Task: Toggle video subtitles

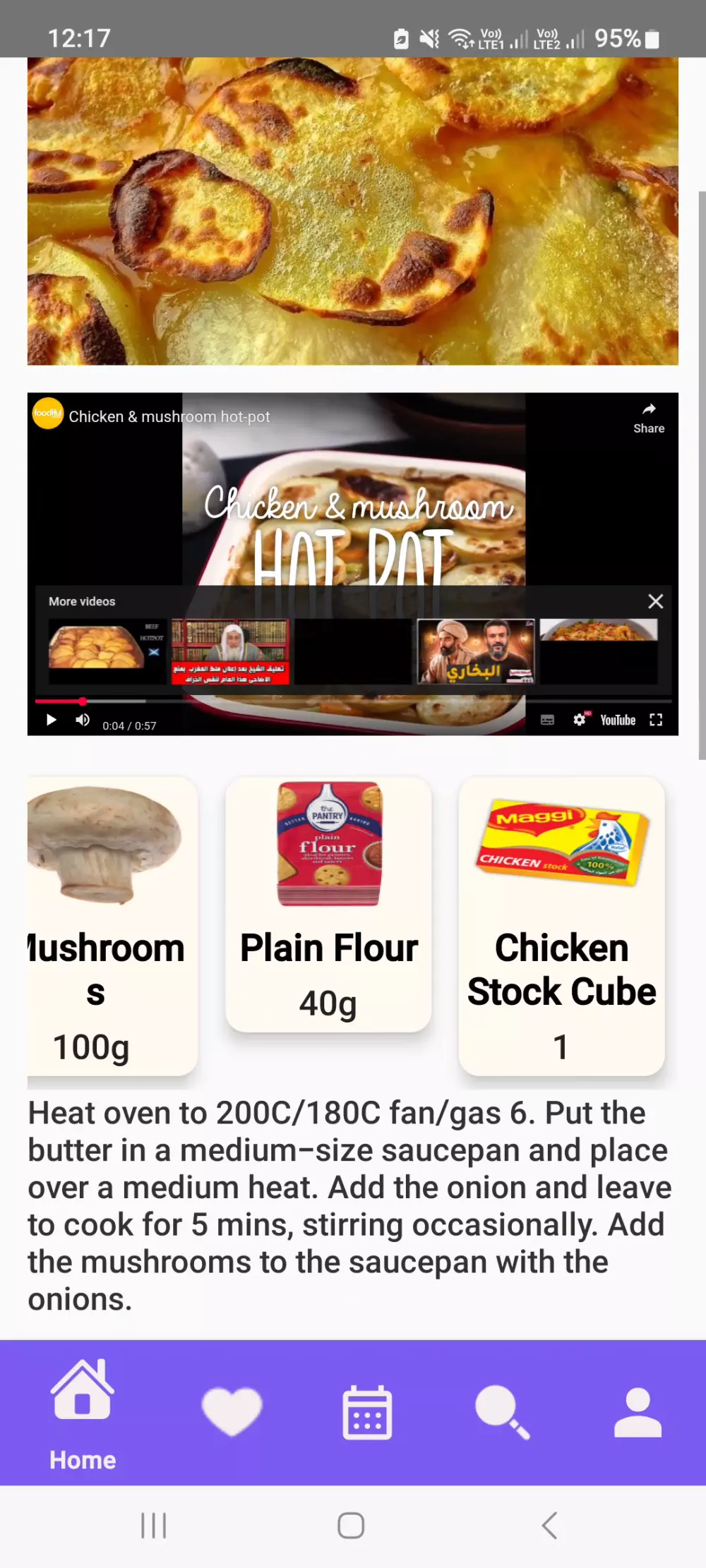Action: pyautogui.click(x=547, y=720)
